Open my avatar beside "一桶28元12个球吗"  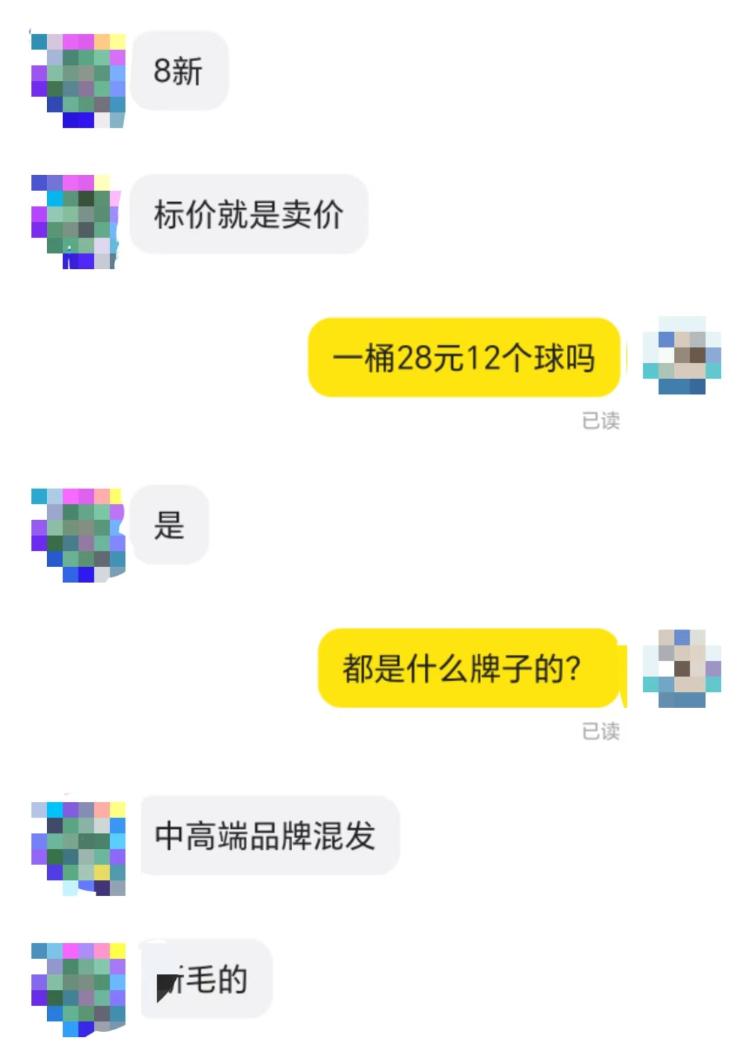pyautogui.click(x=682, y=356)
